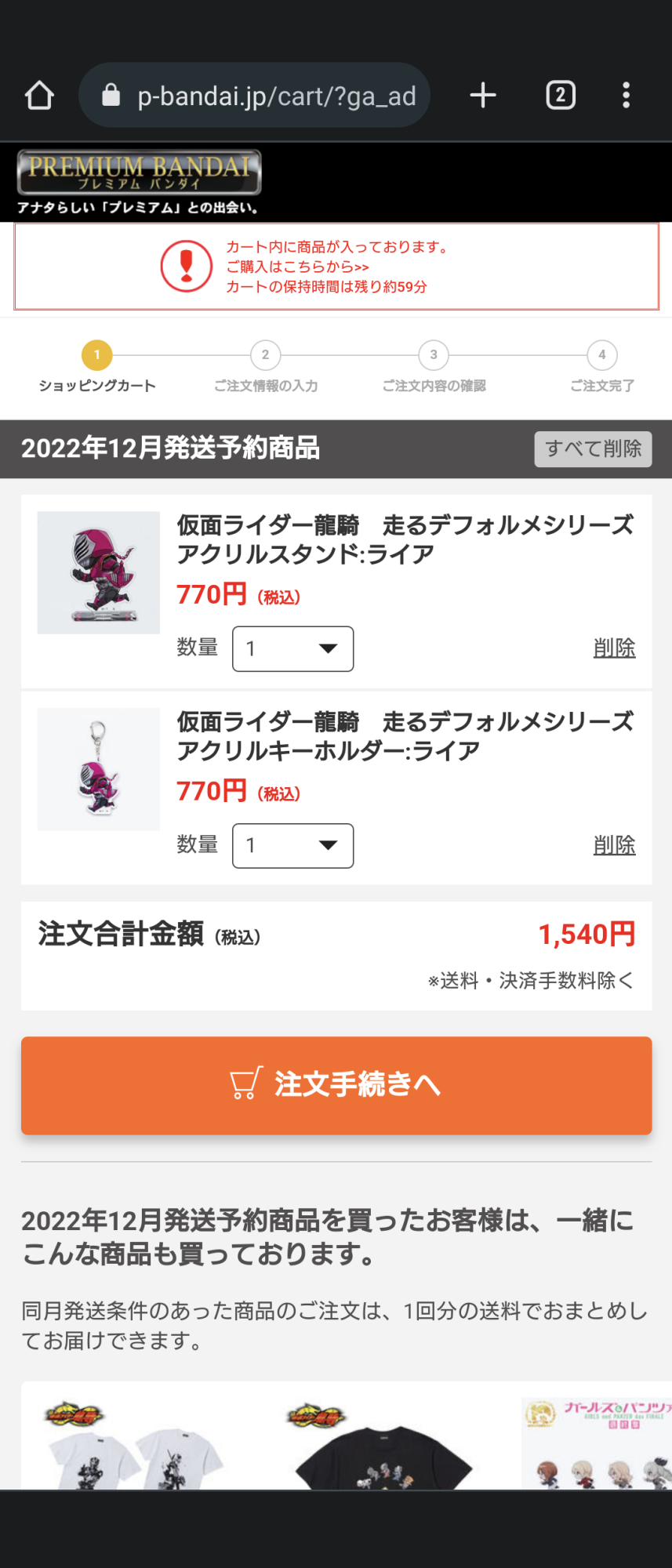Open the アクリルキーホルダー:ライア product image
Image resolution: width=672 pixels, height=1568 pixels.
(x=99, y=770)
